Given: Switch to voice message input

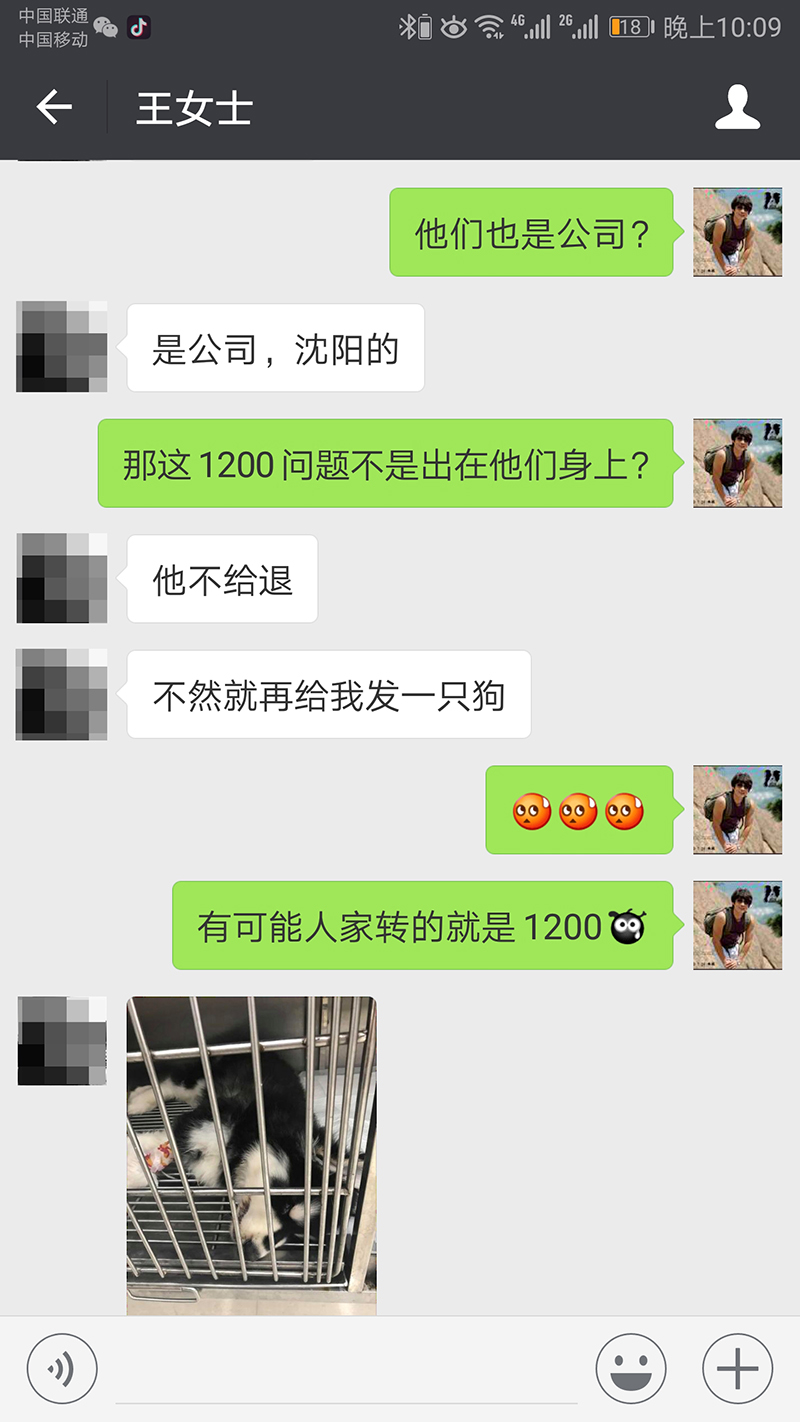Looking at the screenshot, I should (62, 1369).
